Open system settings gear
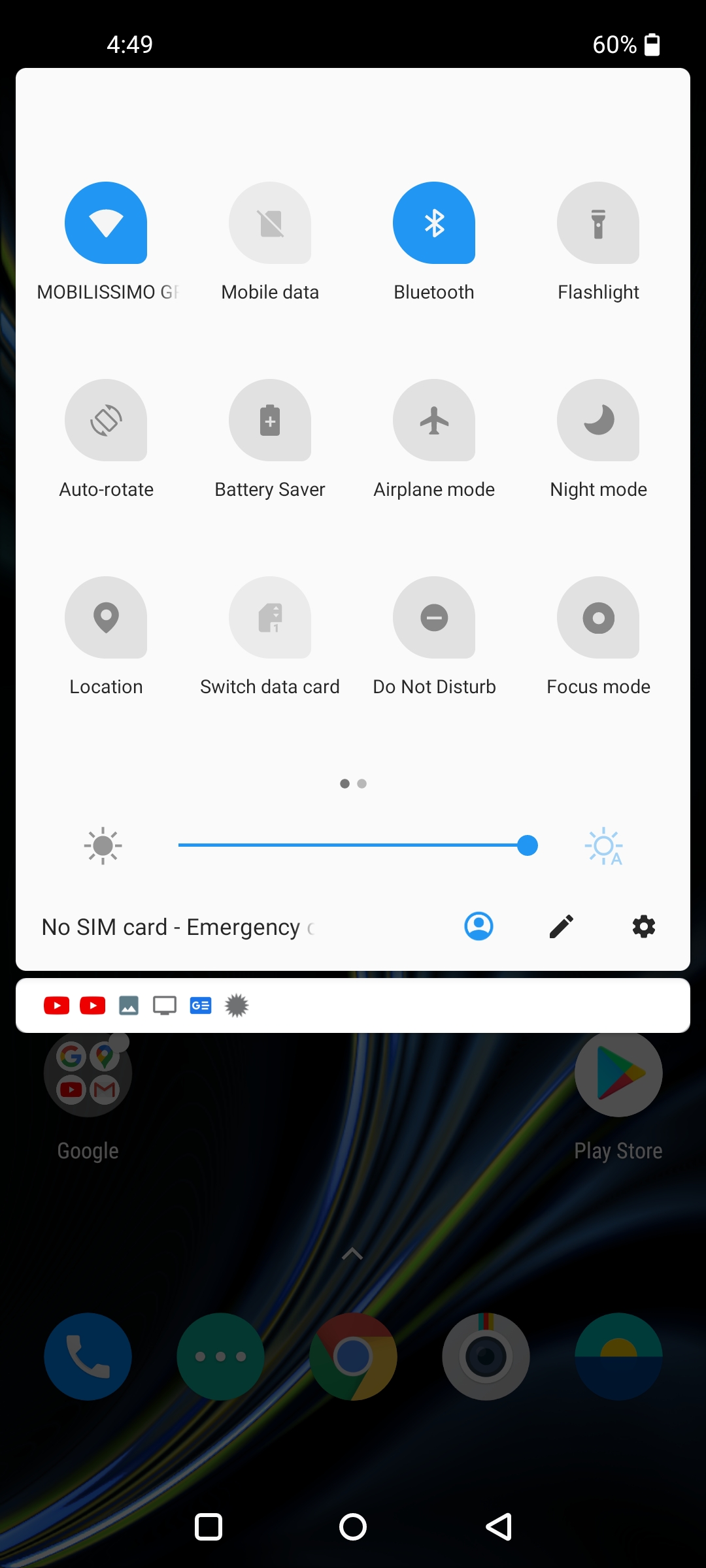706x1568 pixels. (x=644, y=926)
